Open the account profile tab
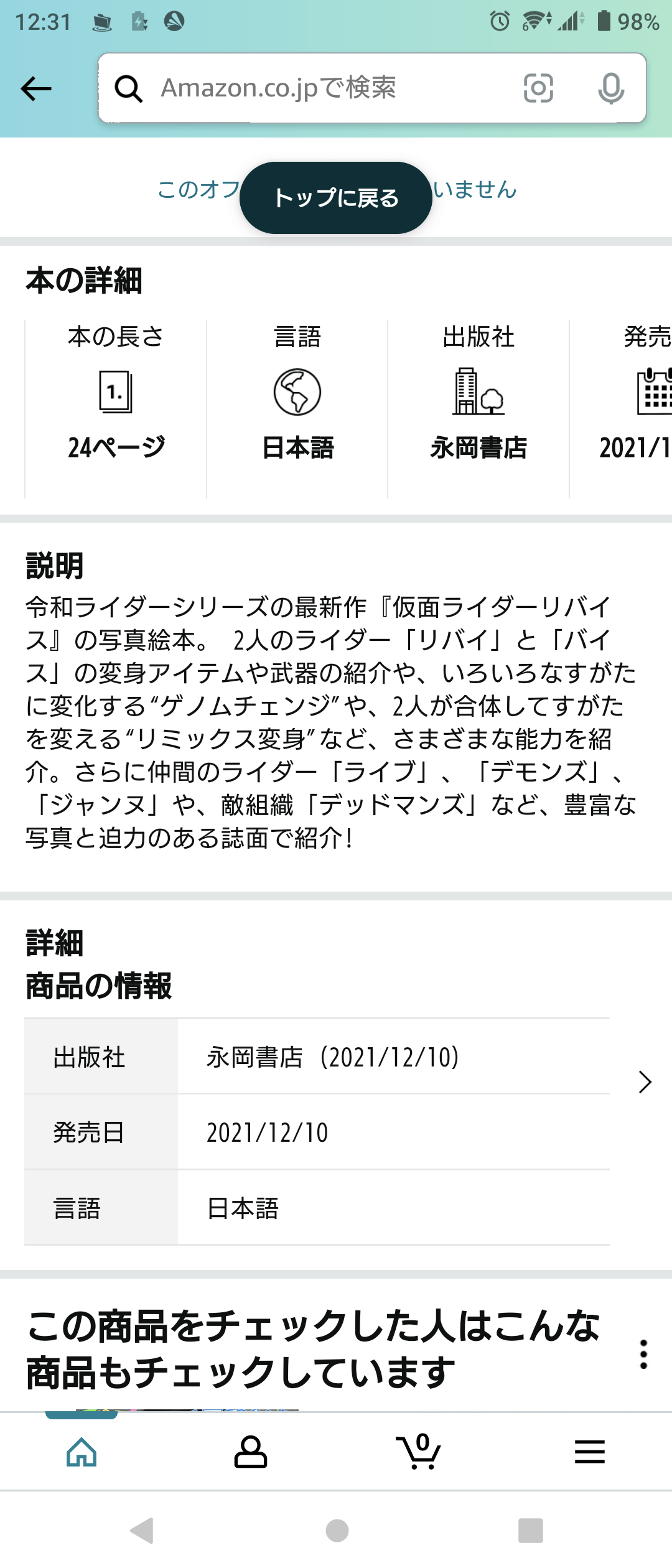The width and height of the screenshot is (672, 1568). 251,1452
